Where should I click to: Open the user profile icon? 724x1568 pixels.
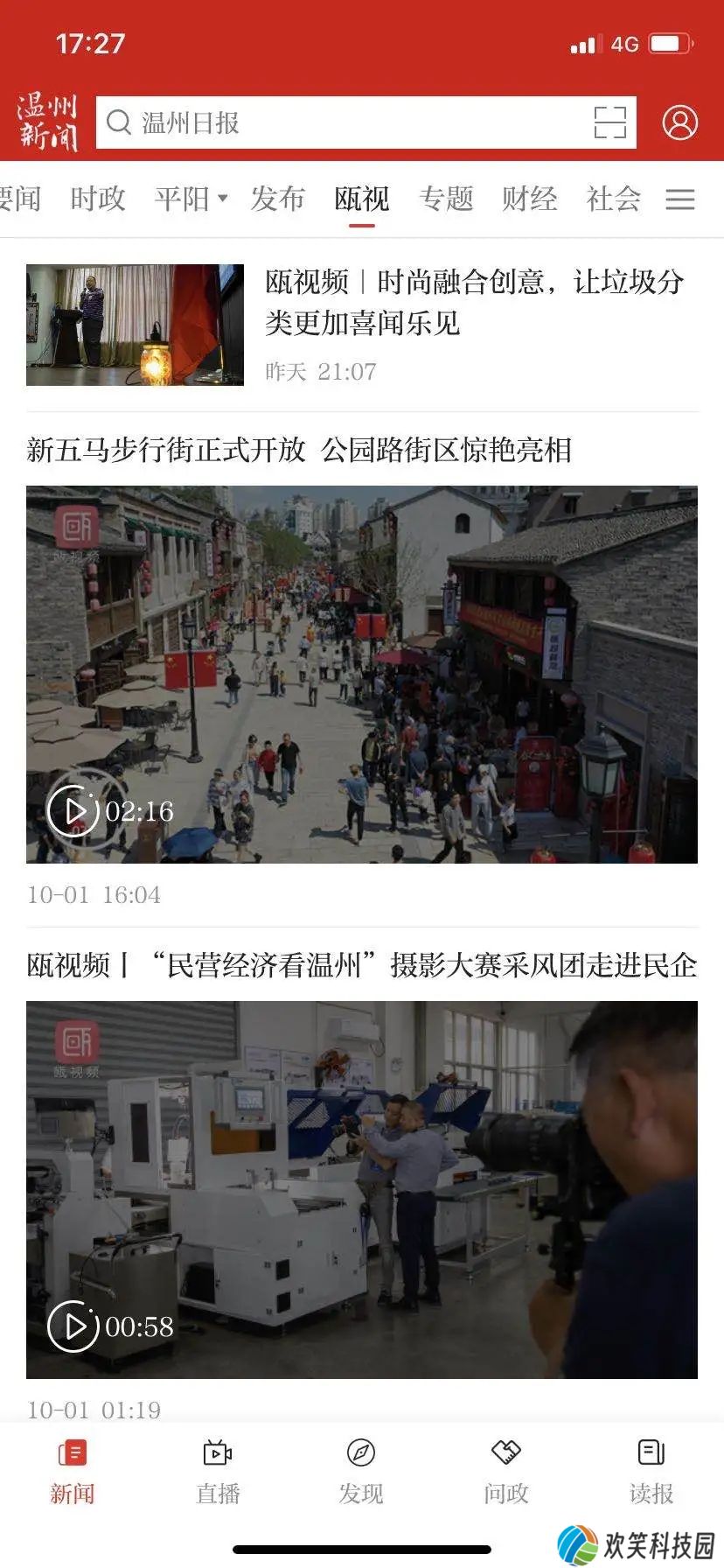tap(679, 122)
